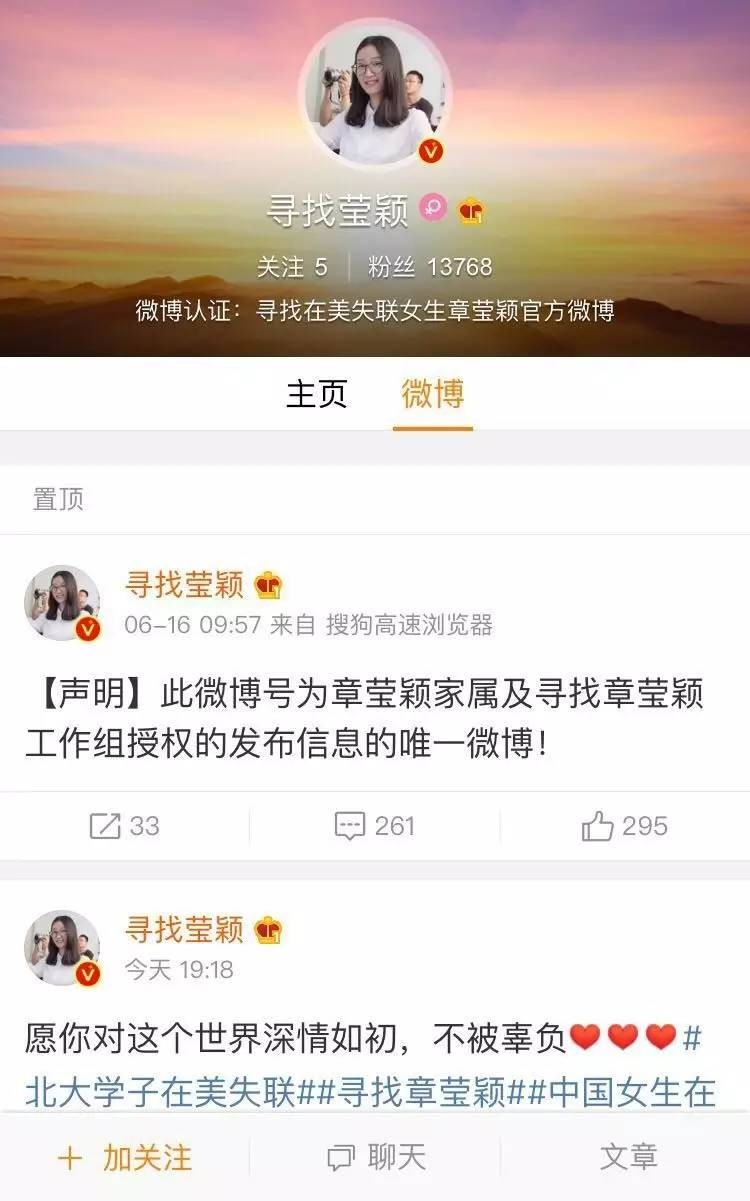
Task: Switch to the 主页 tab
Action: [316, 393]
